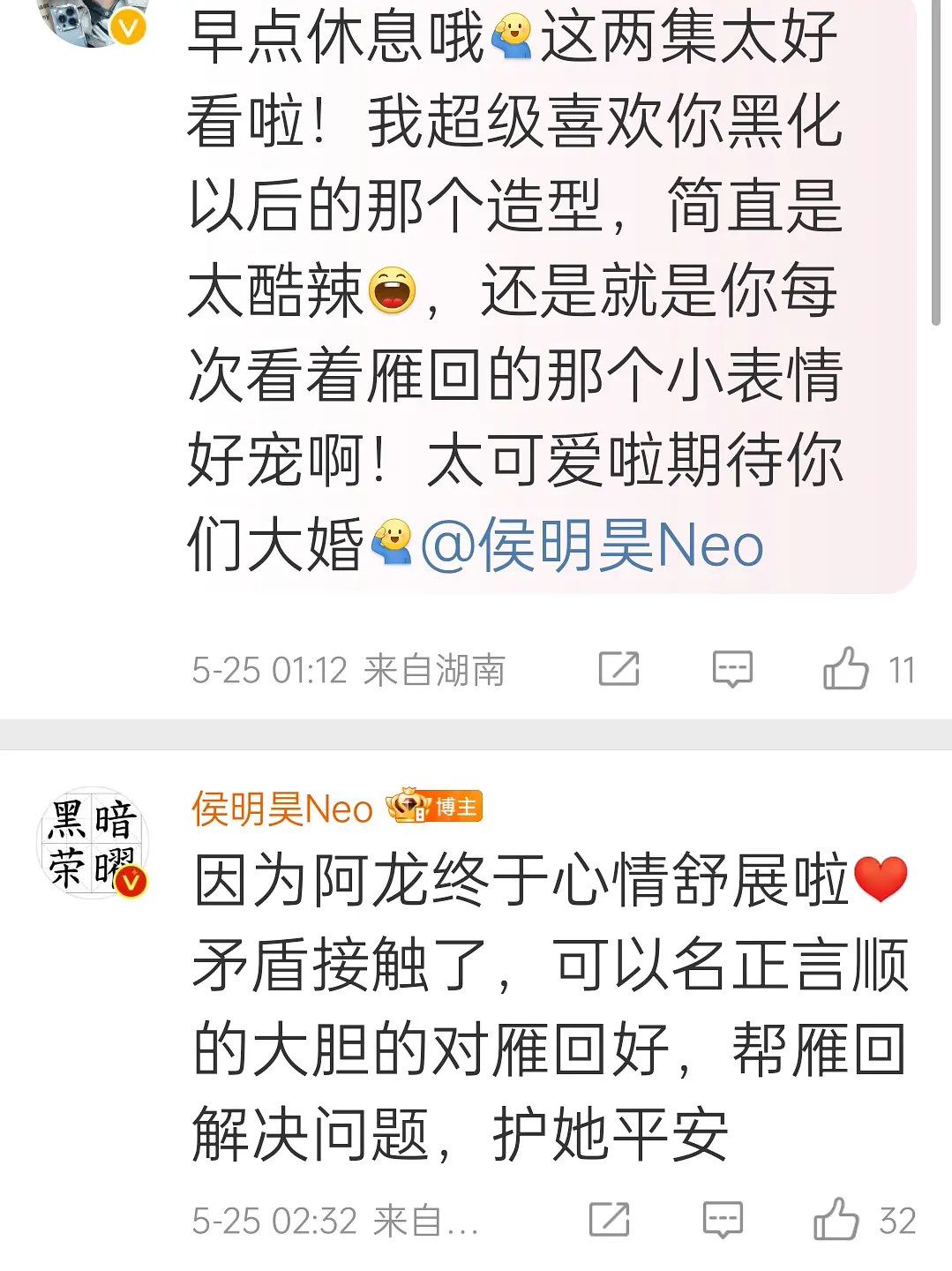The height and width of the screenshot is (1271, 952).
Task: Comment on the 5-25 02:32 reply
Action: tap(723, 1220)
